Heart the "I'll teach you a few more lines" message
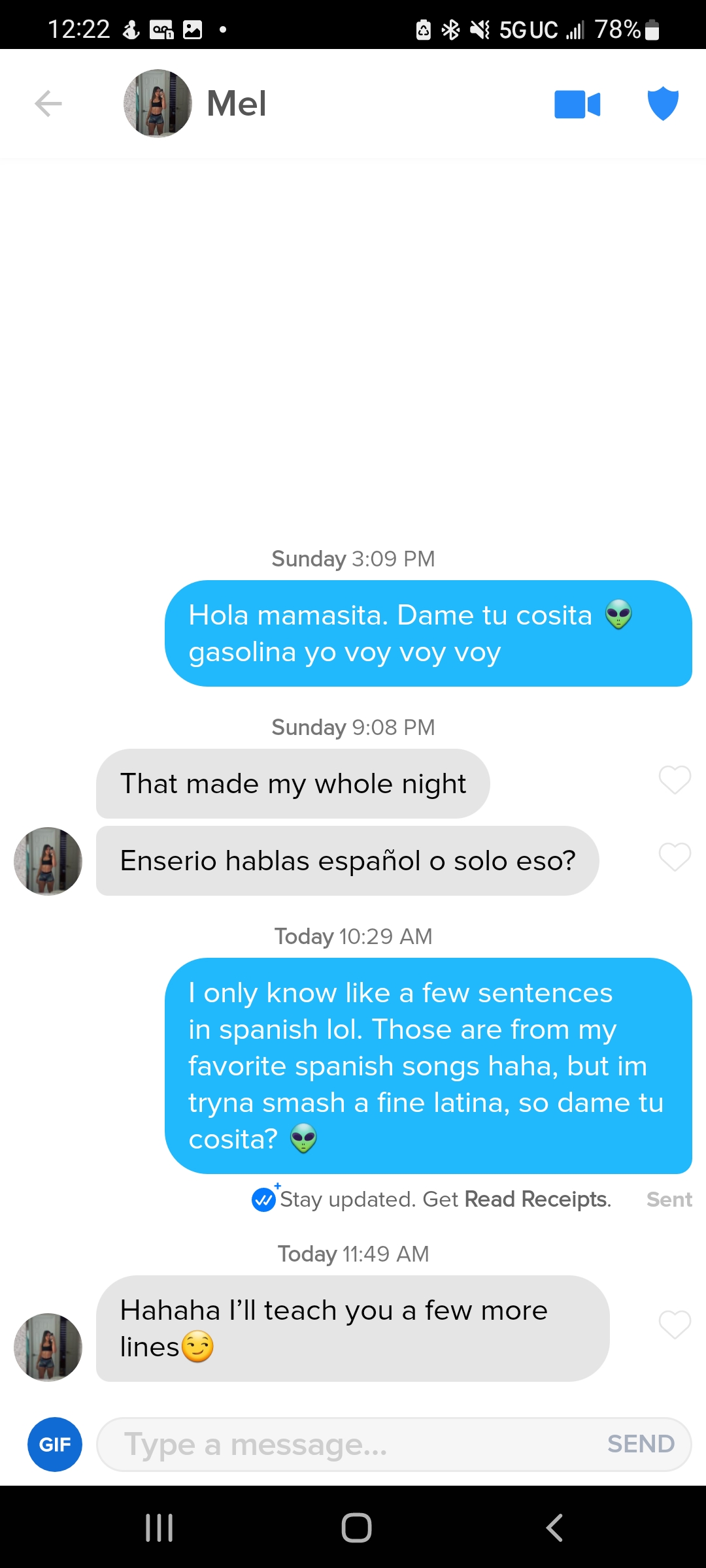The height and width of the screenshot is (1568, 706). pyautogui.click(x=675, y=1325)
